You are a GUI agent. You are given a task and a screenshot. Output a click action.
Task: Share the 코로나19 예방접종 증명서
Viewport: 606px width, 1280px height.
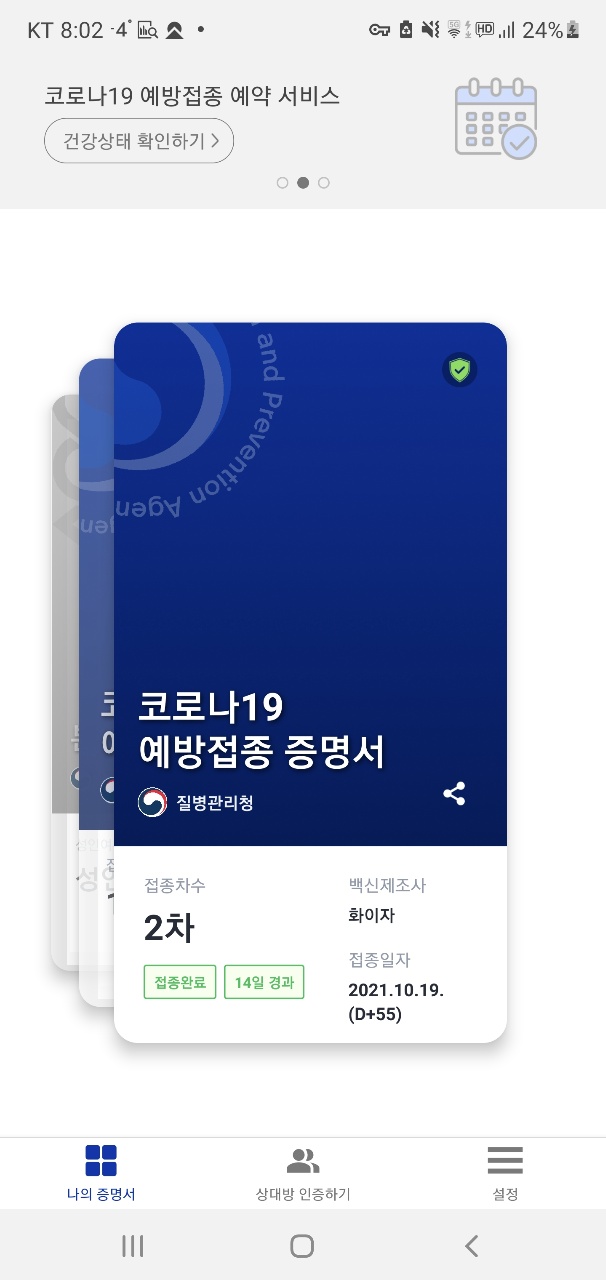click(454, 794)
